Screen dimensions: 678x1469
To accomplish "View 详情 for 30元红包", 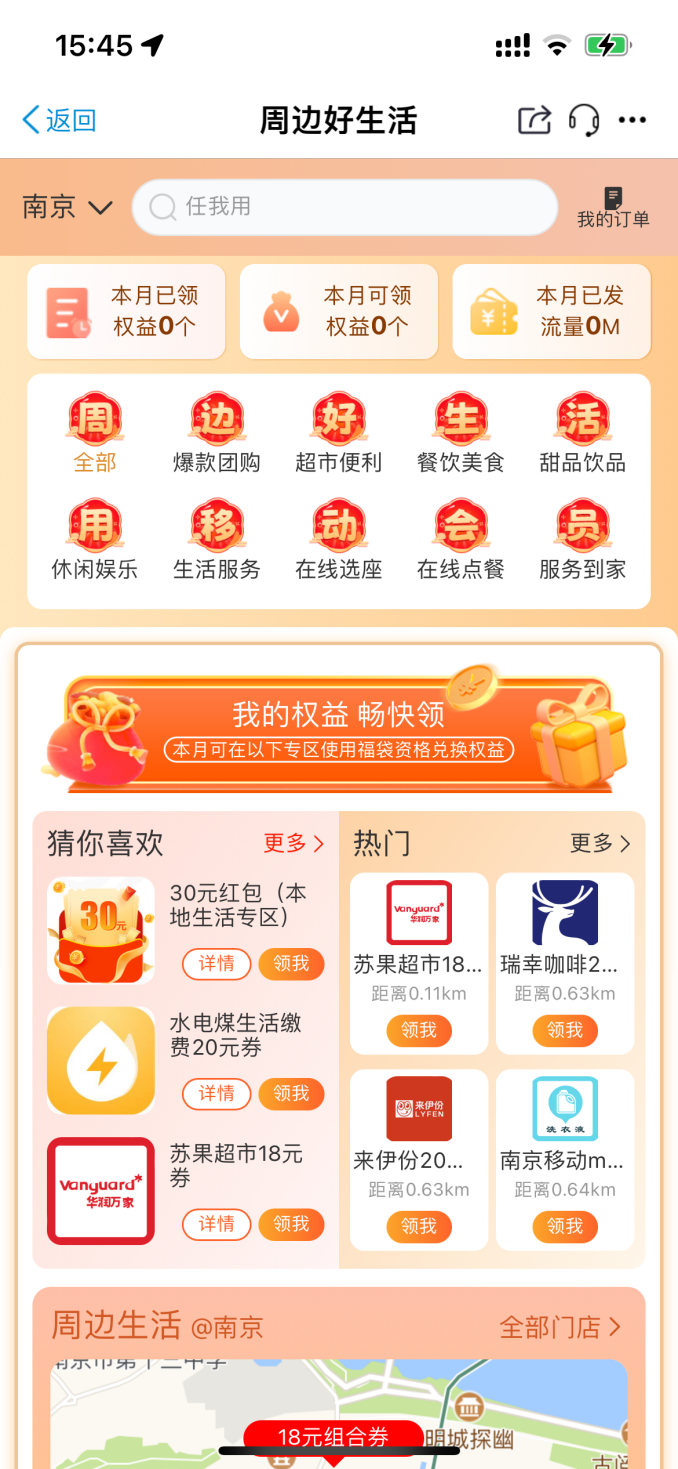I will pyautogui.click(x=216, y=964).
